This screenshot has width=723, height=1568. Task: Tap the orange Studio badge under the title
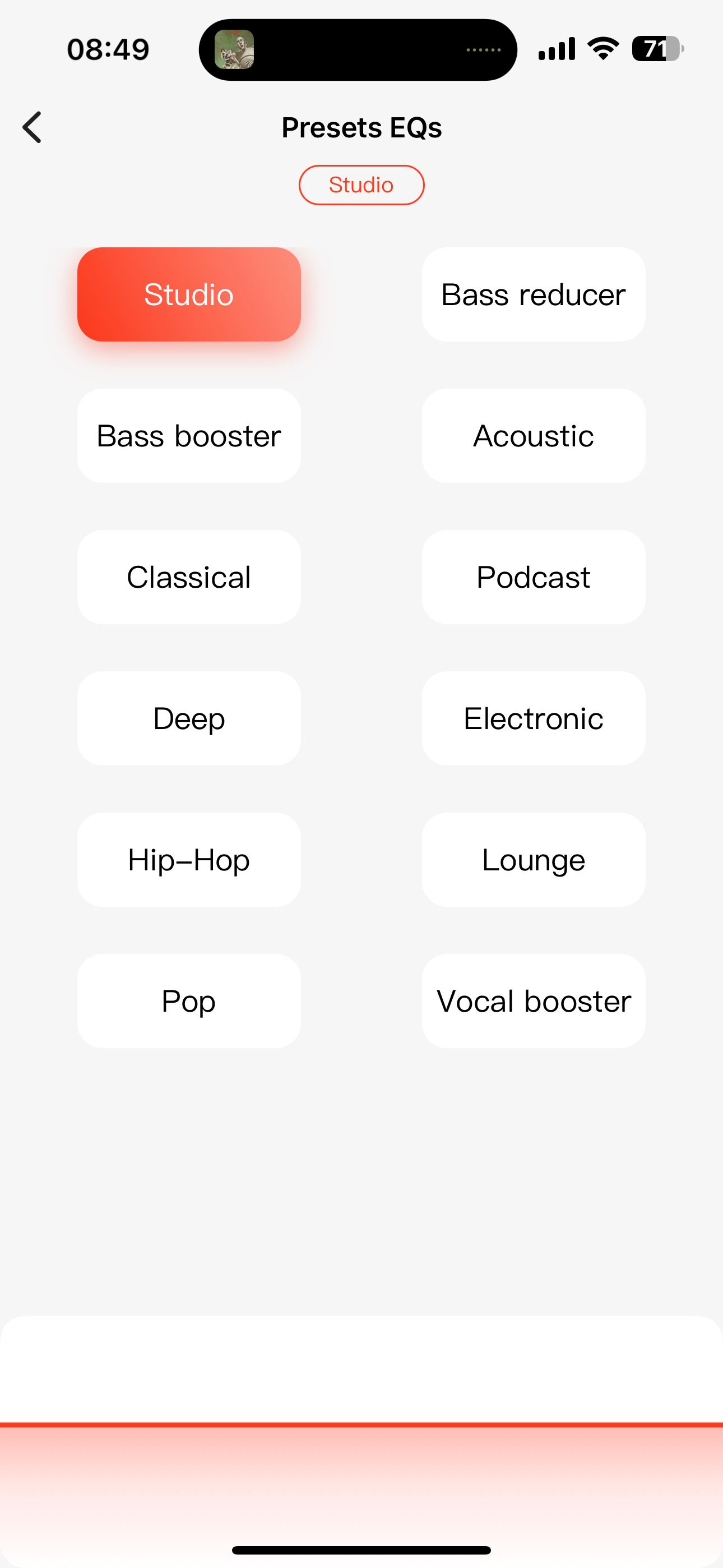point(361,185)
